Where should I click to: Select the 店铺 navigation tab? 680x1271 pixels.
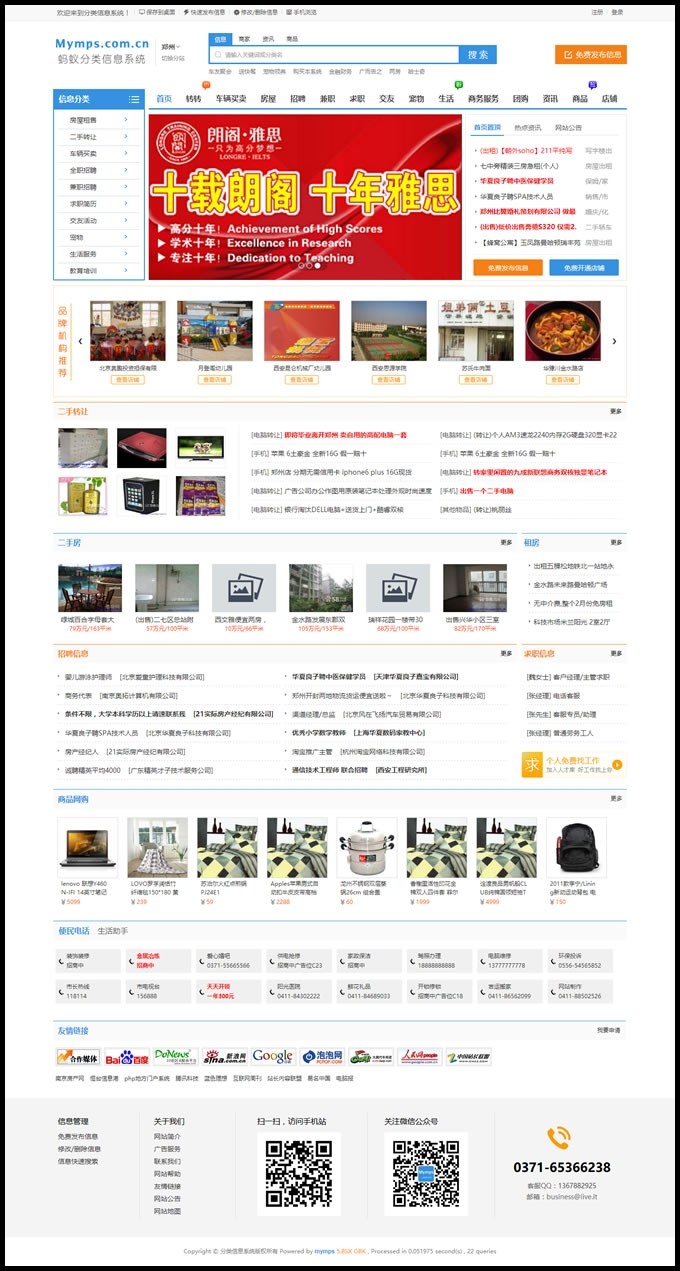609,99
